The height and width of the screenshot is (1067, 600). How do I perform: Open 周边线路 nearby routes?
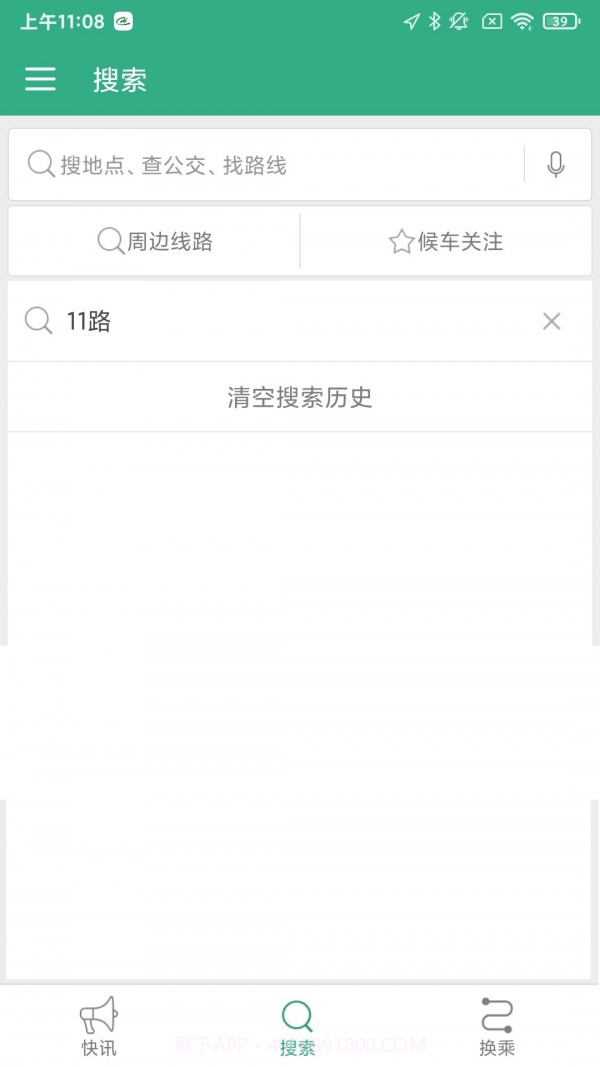[x=155, y=241]
